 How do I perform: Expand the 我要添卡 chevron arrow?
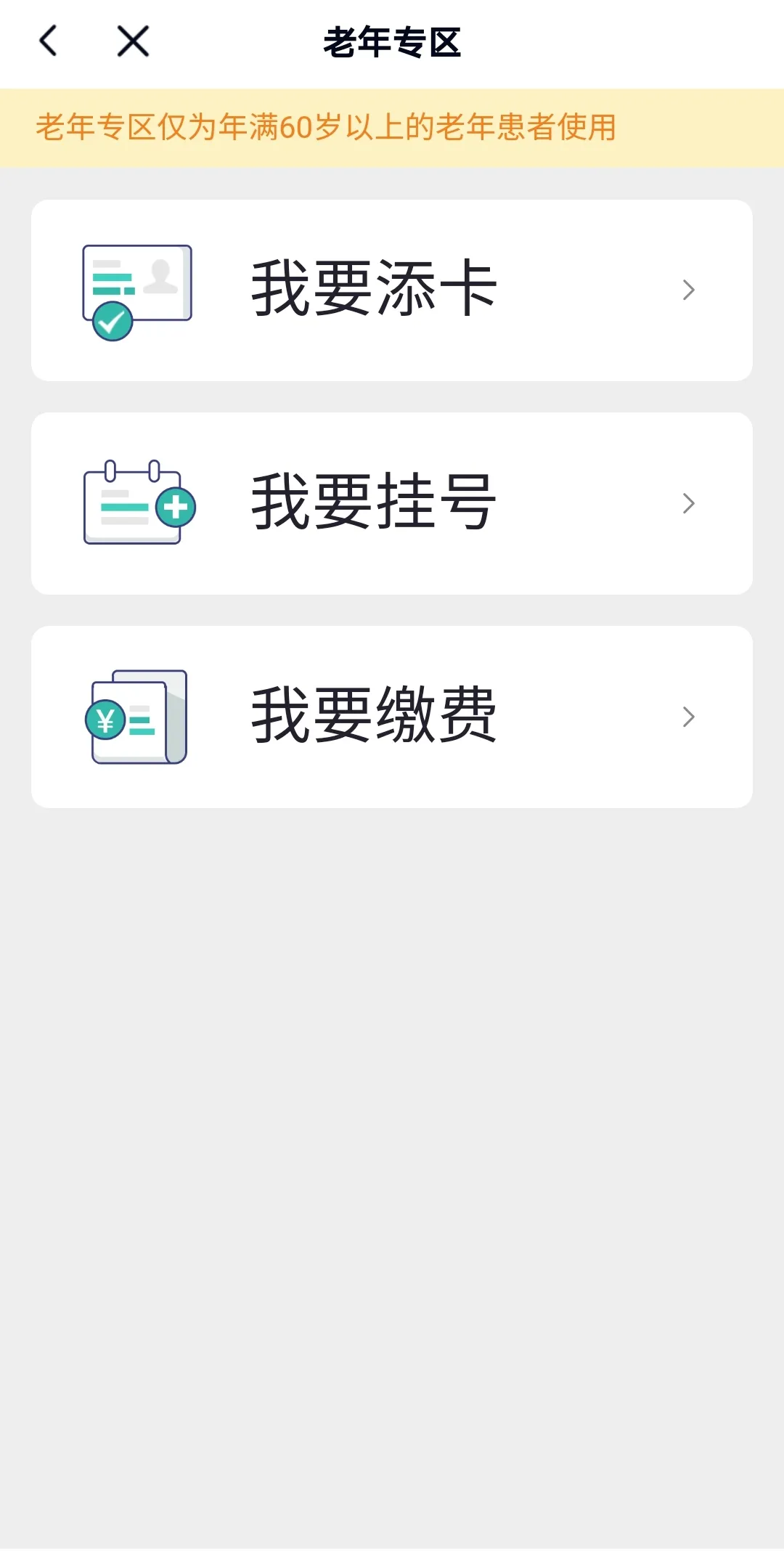pos(688,290)
